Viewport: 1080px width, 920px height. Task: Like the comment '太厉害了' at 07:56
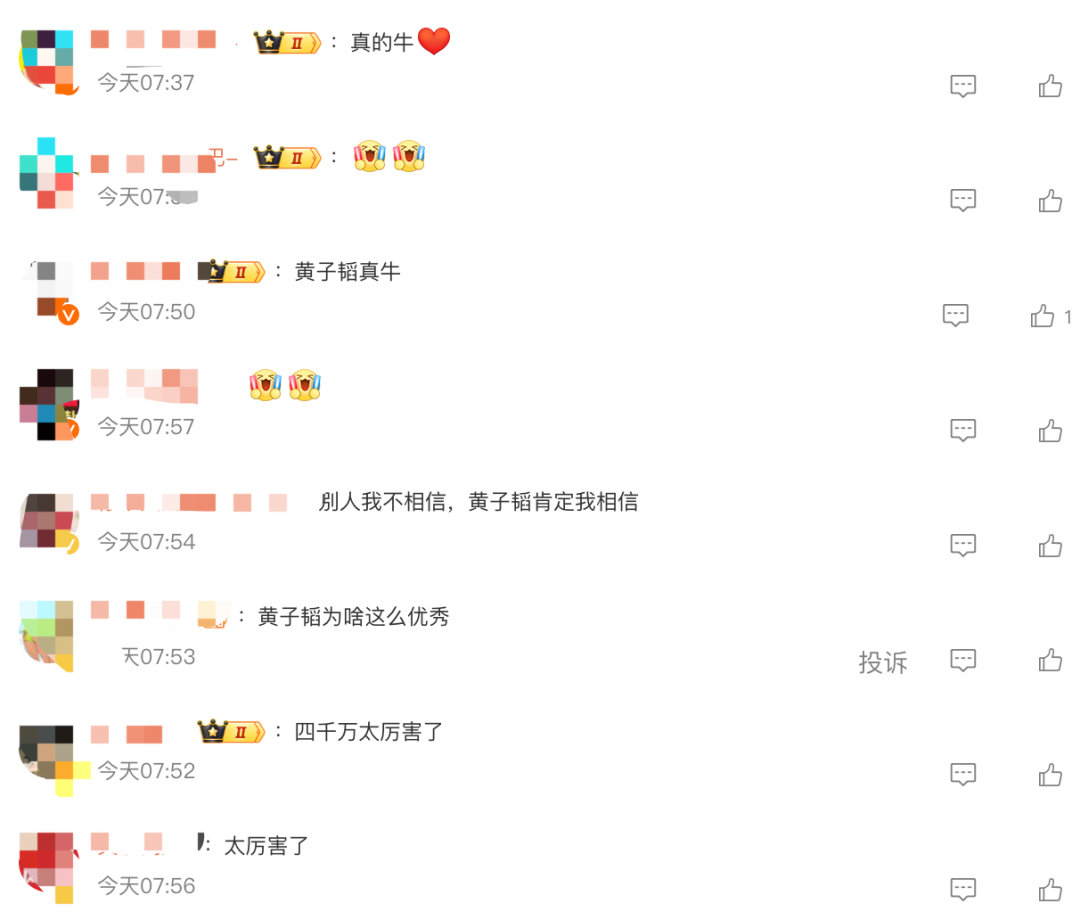pos(1049,889)
